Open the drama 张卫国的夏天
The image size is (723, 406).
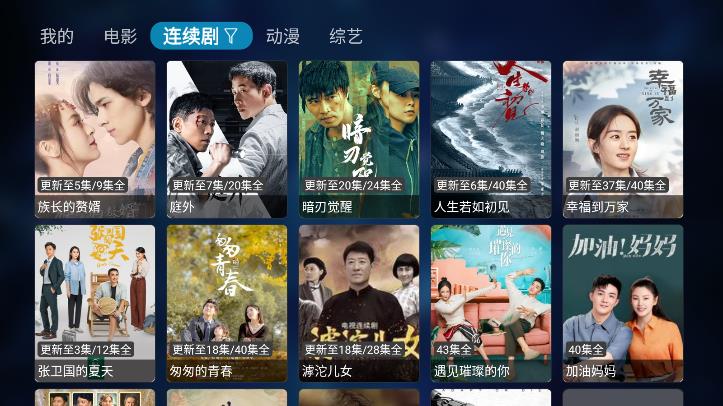point(95,302)
